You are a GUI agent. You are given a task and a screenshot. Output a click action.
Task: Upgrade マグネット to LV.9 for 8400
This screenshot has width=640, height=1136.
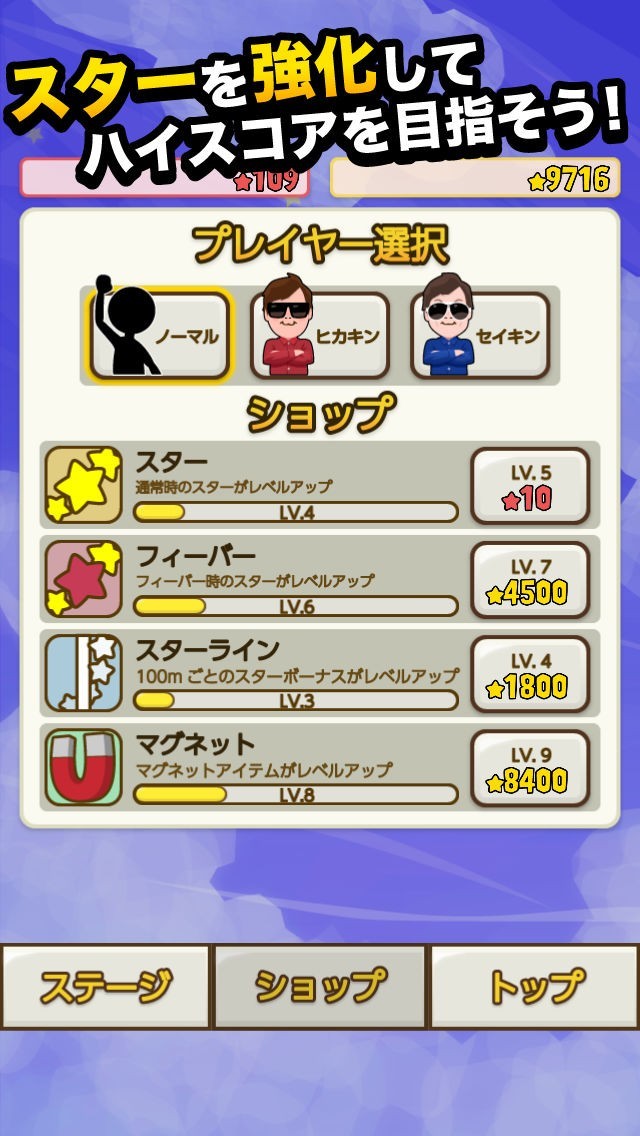tap(530, 768)
